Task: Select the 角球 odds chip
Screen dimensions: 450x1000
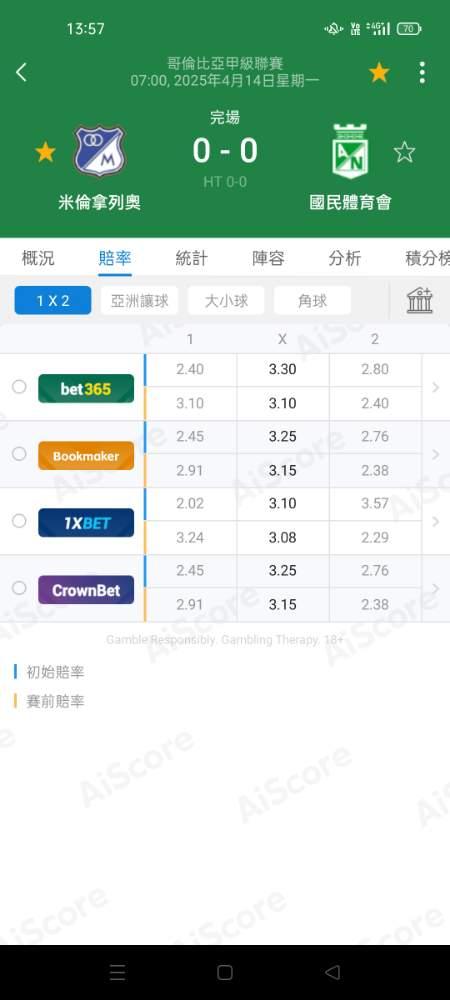Action: coord(312,300)
